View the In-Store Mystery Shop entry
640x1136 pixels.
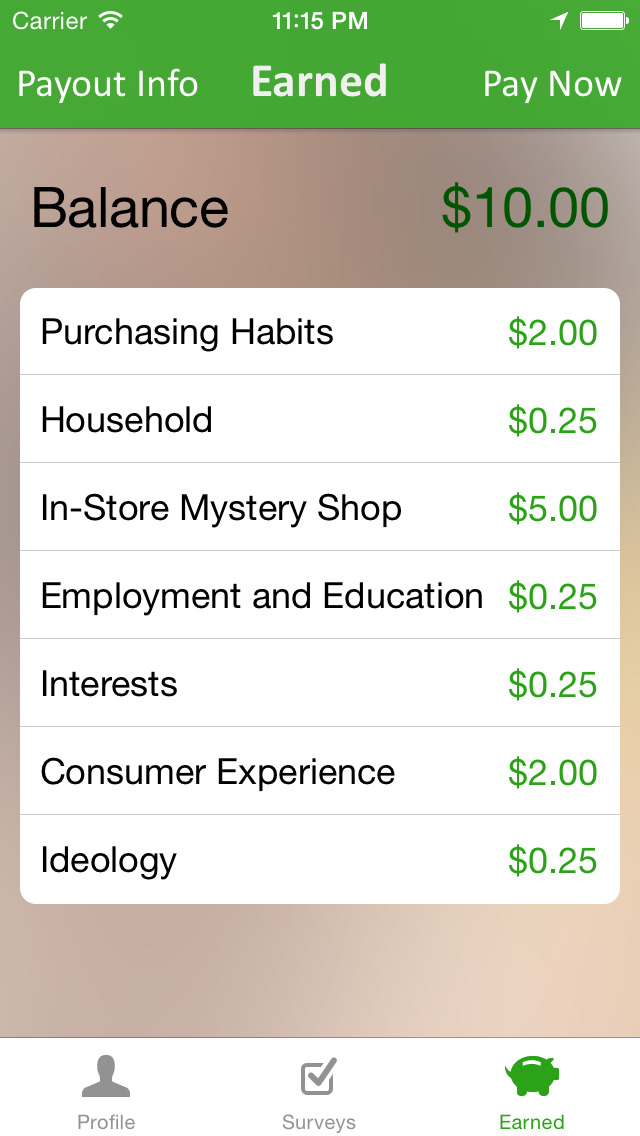click(320, 507)
